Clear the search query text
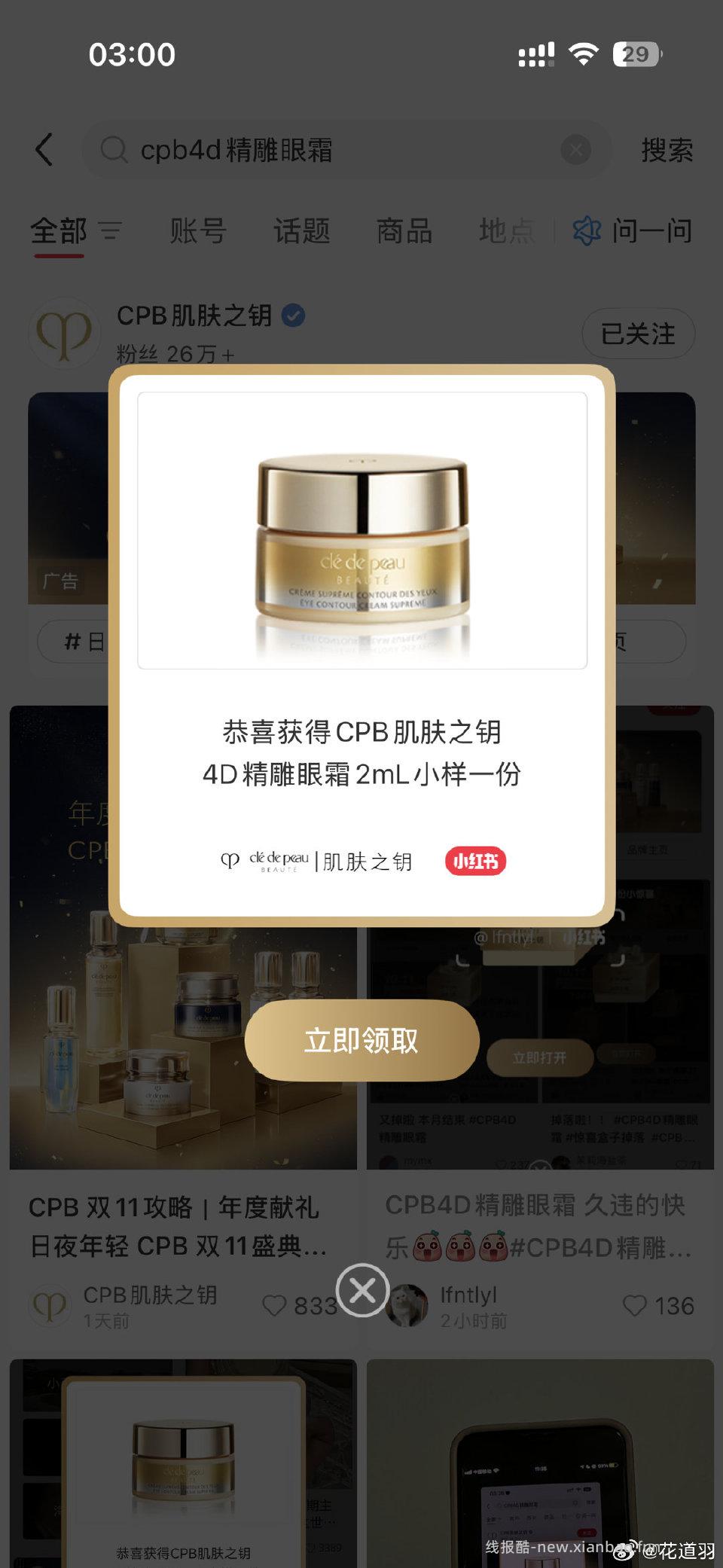The image size is (723, 1568). point(575,150)
